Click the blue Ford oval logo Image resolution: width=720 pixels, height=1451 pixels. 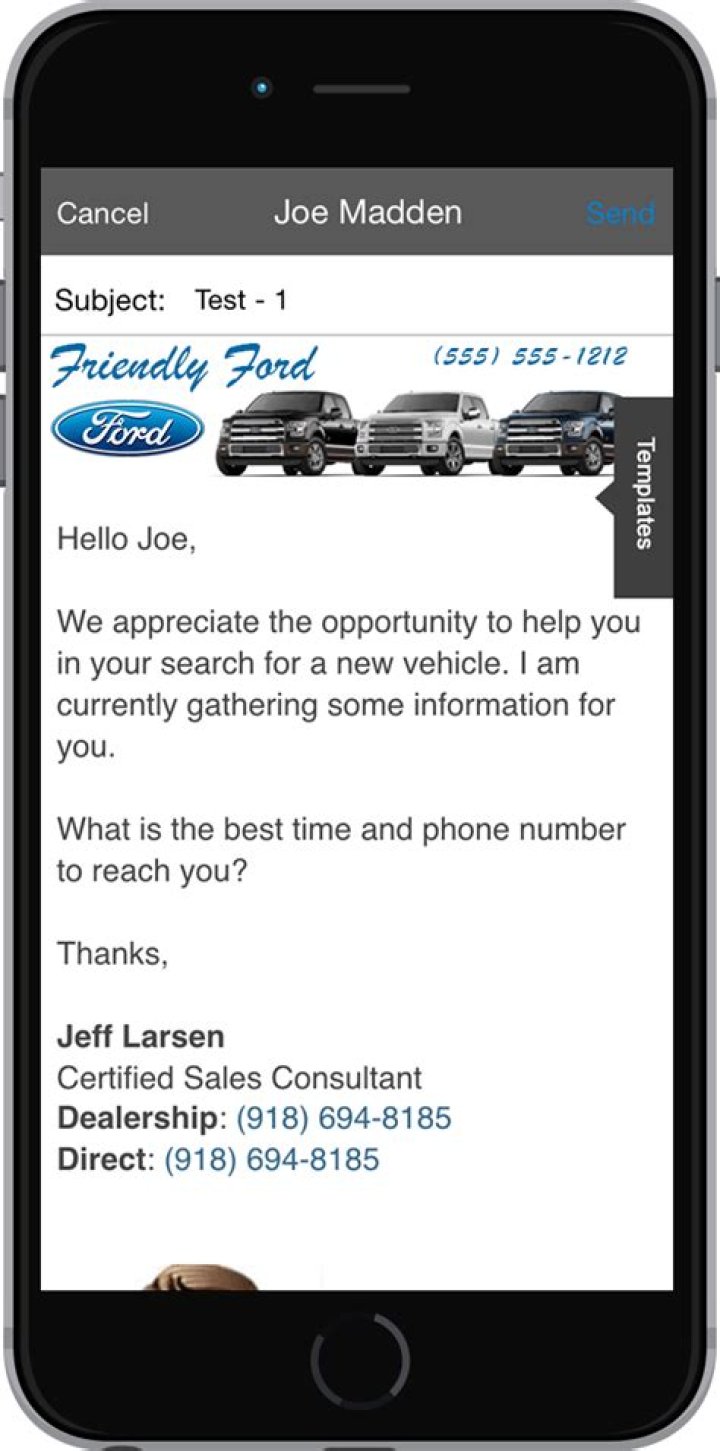(128, 429)
